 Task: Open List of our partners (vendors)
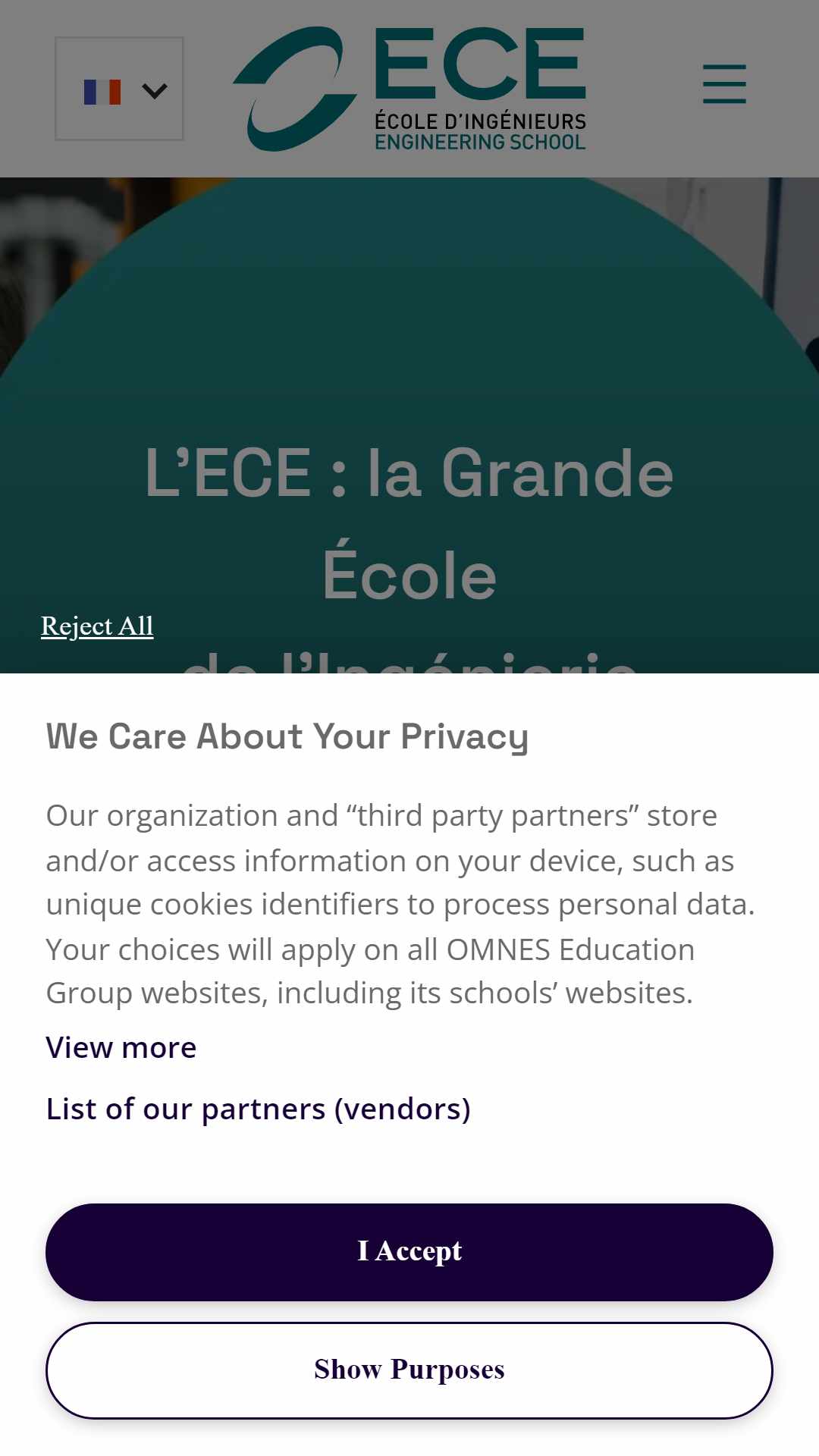(259, 1109)
